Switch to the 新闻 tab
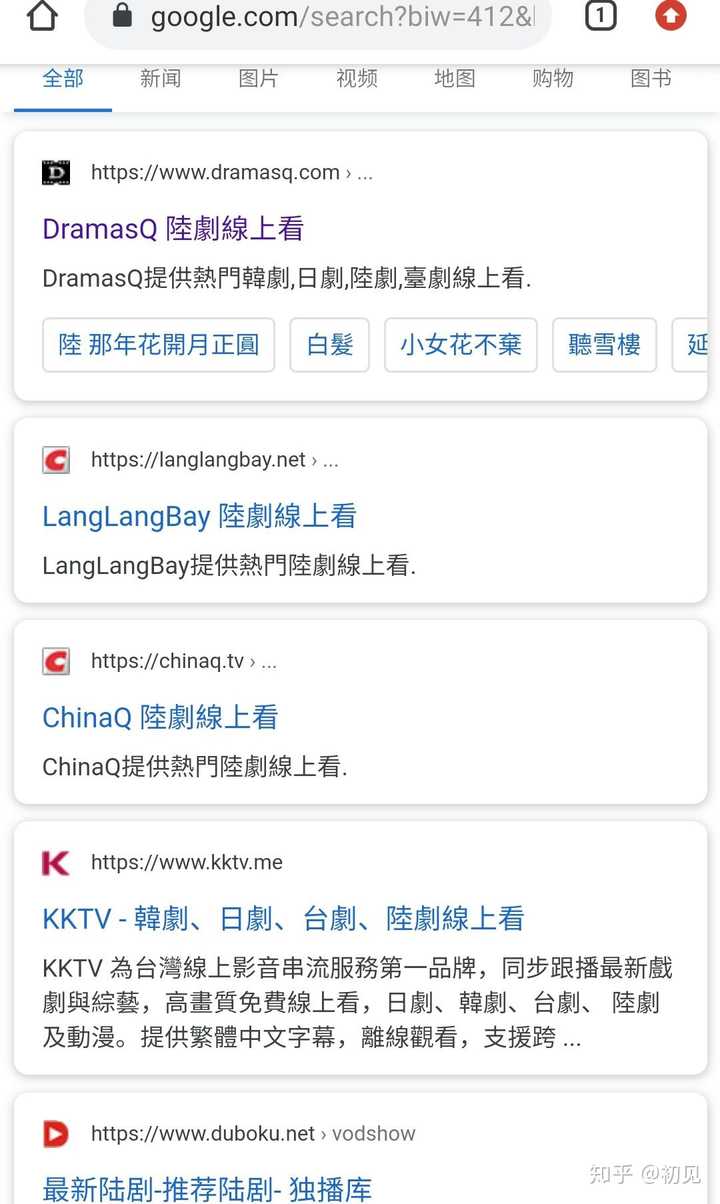The image size is (720, 1204). tap(161, 79)
